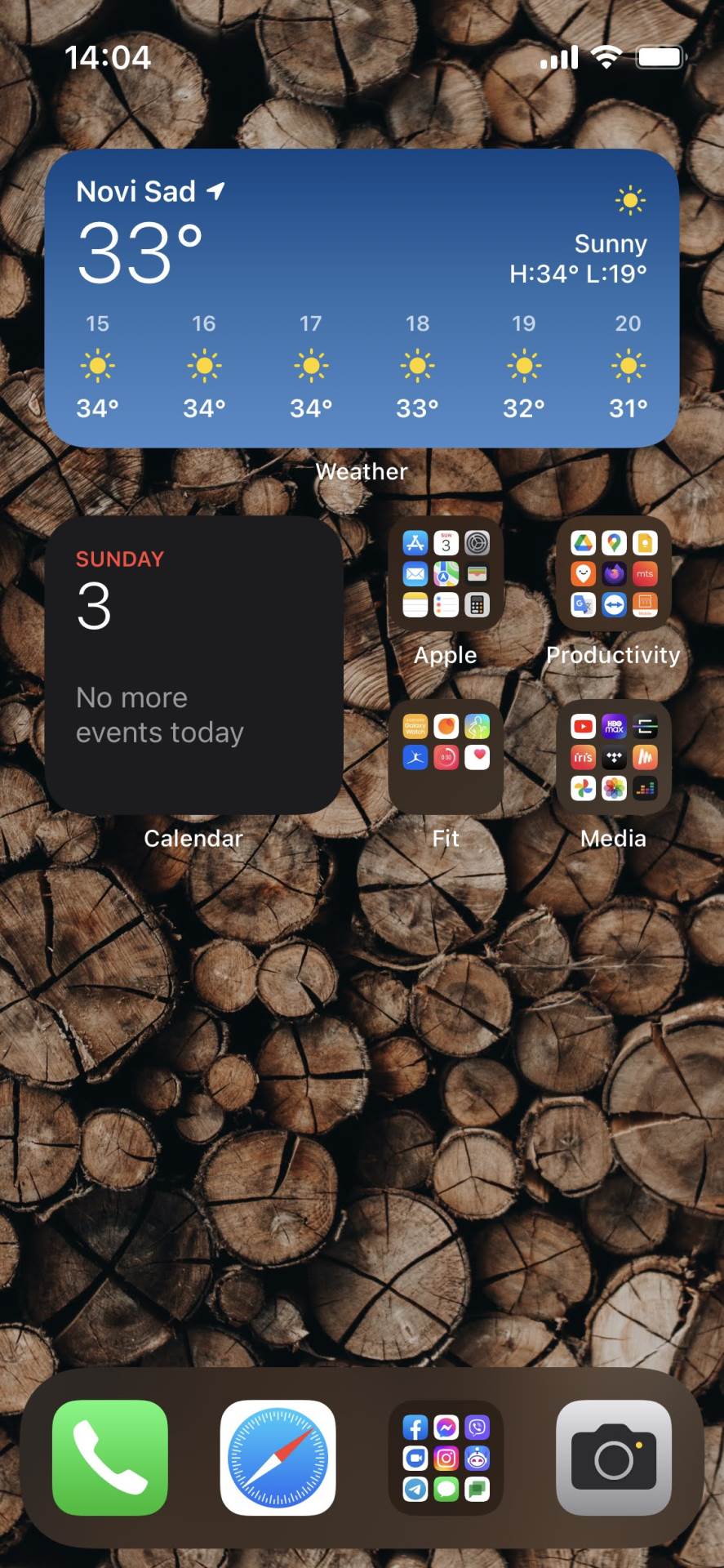724x1568 pixels.
Task: Open the Fit folder
Action: click(x=446, y=757)
